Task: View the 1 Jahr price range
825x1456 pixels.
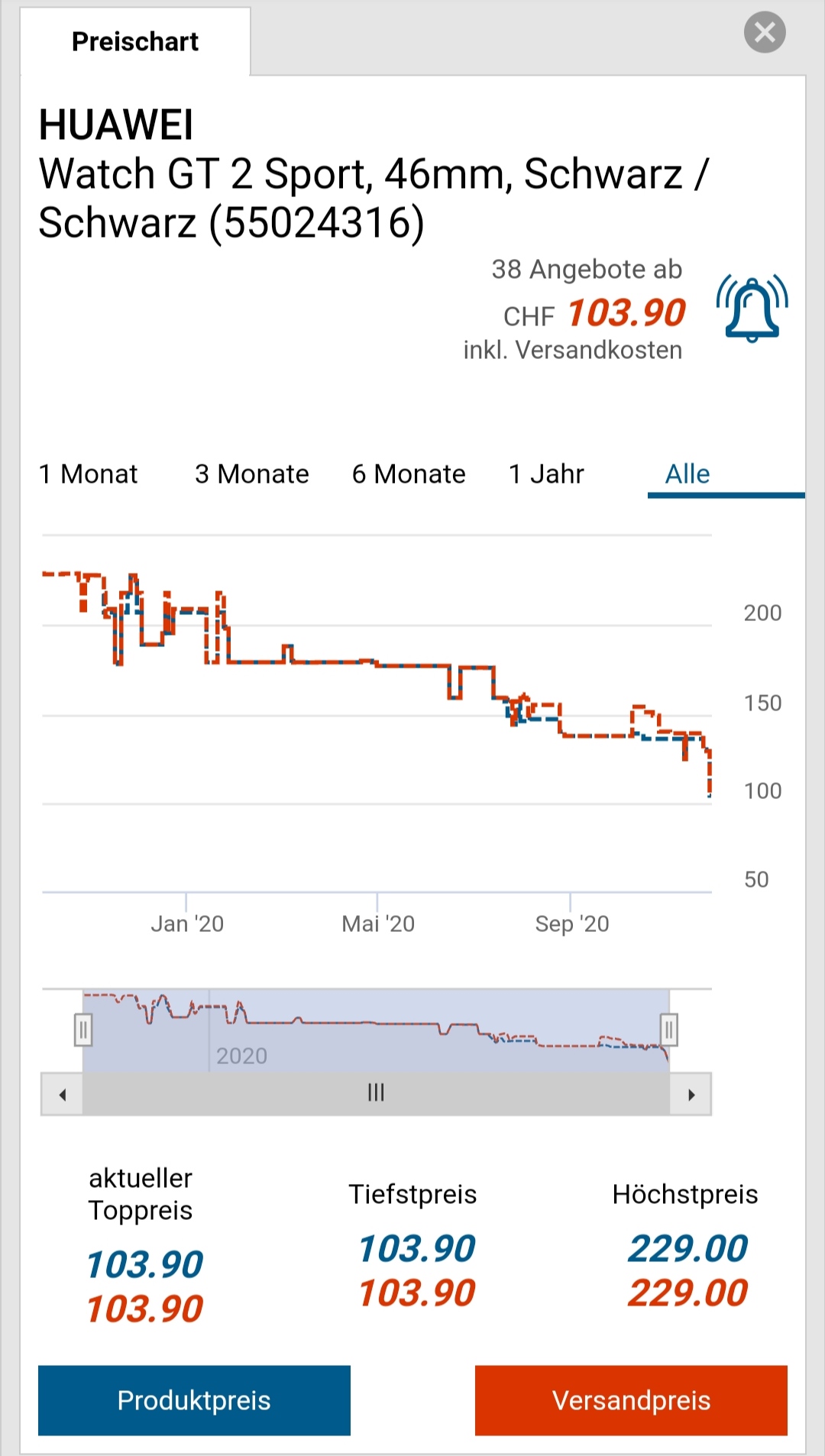Action: [546, 474]
